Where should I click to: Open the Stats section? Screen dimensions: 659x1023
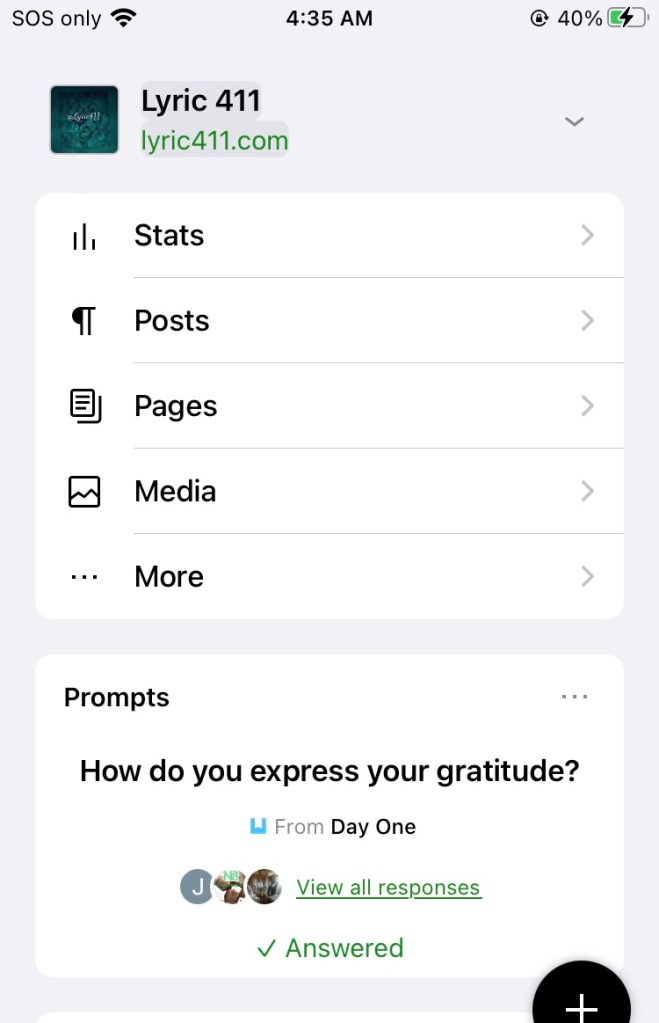pyautogui.click(x=329, y=236)
